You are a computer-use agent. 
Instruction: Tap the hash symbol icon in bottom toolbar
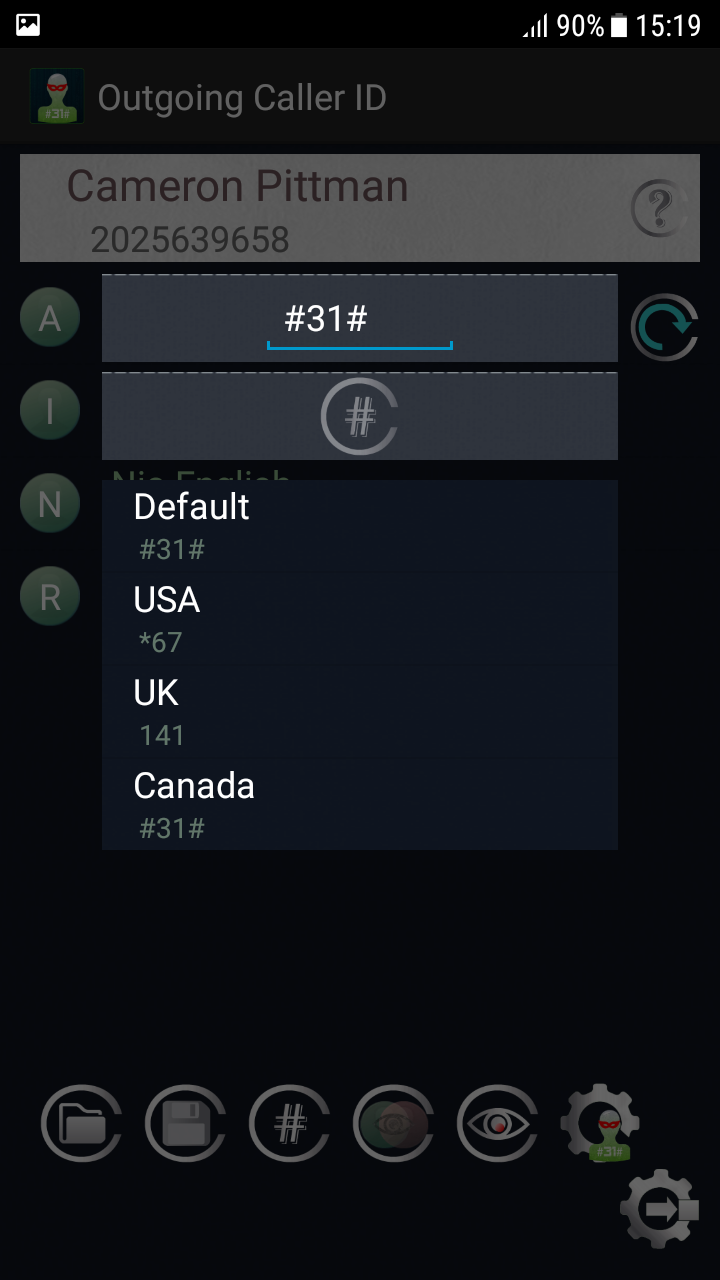pyautogui.click(x=290, y=1123)
